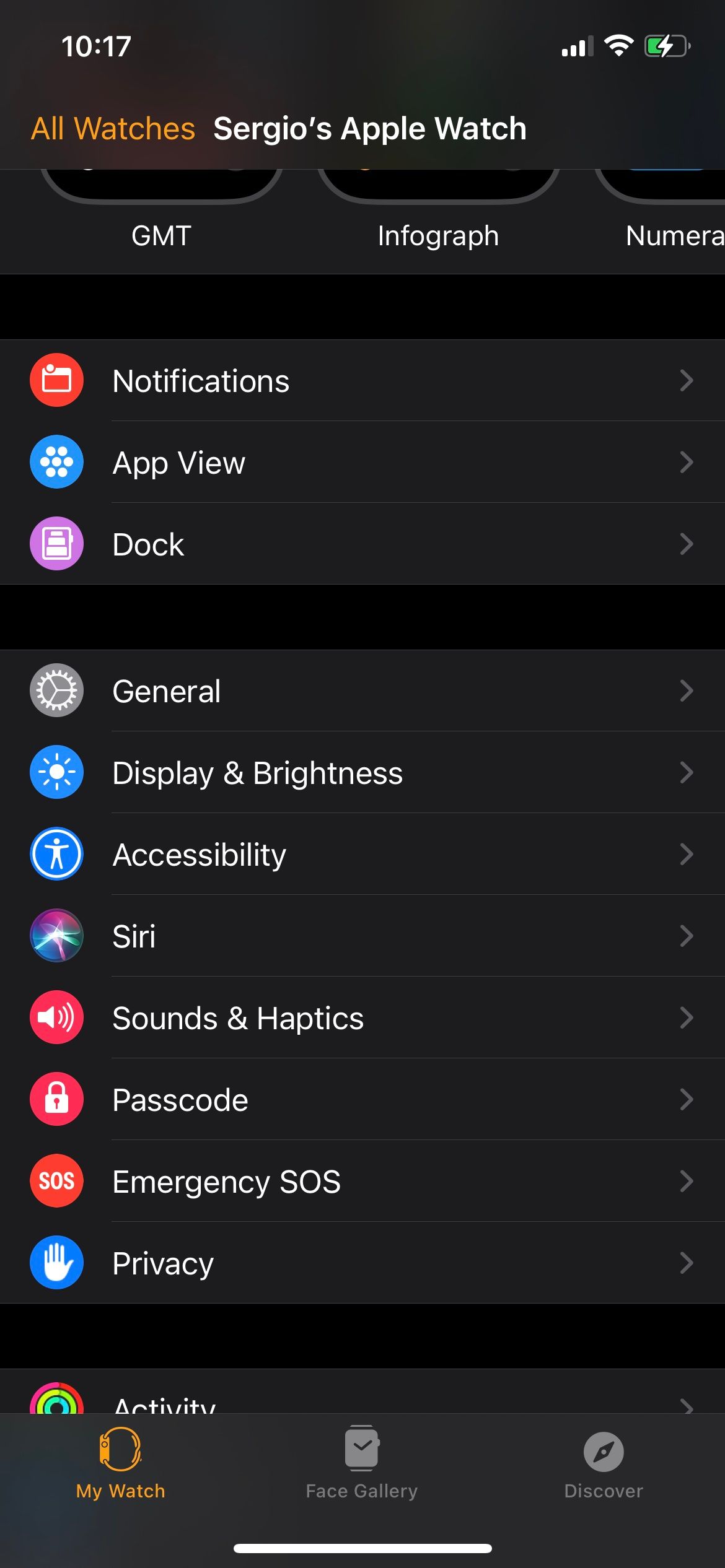
Task: Select the Privacy hand icon
Action: tap(56, 1263)
